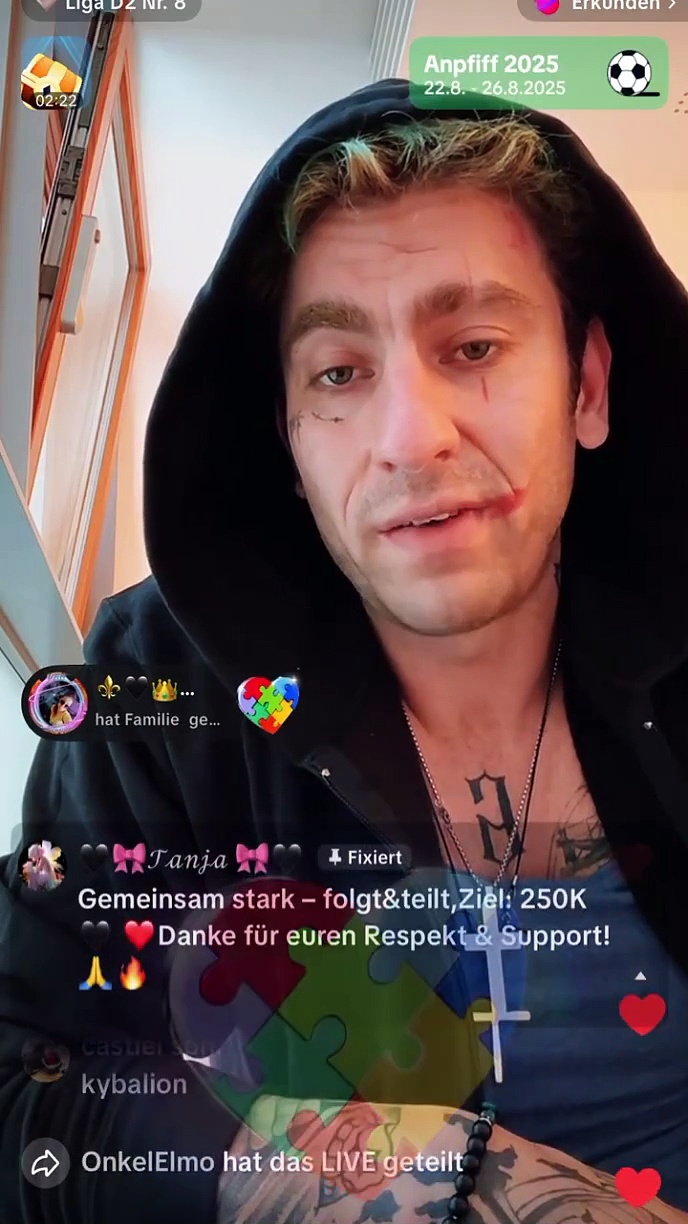
Task: Open the Anpfiff 2025 event banner
Action: [x=537, y=74]
